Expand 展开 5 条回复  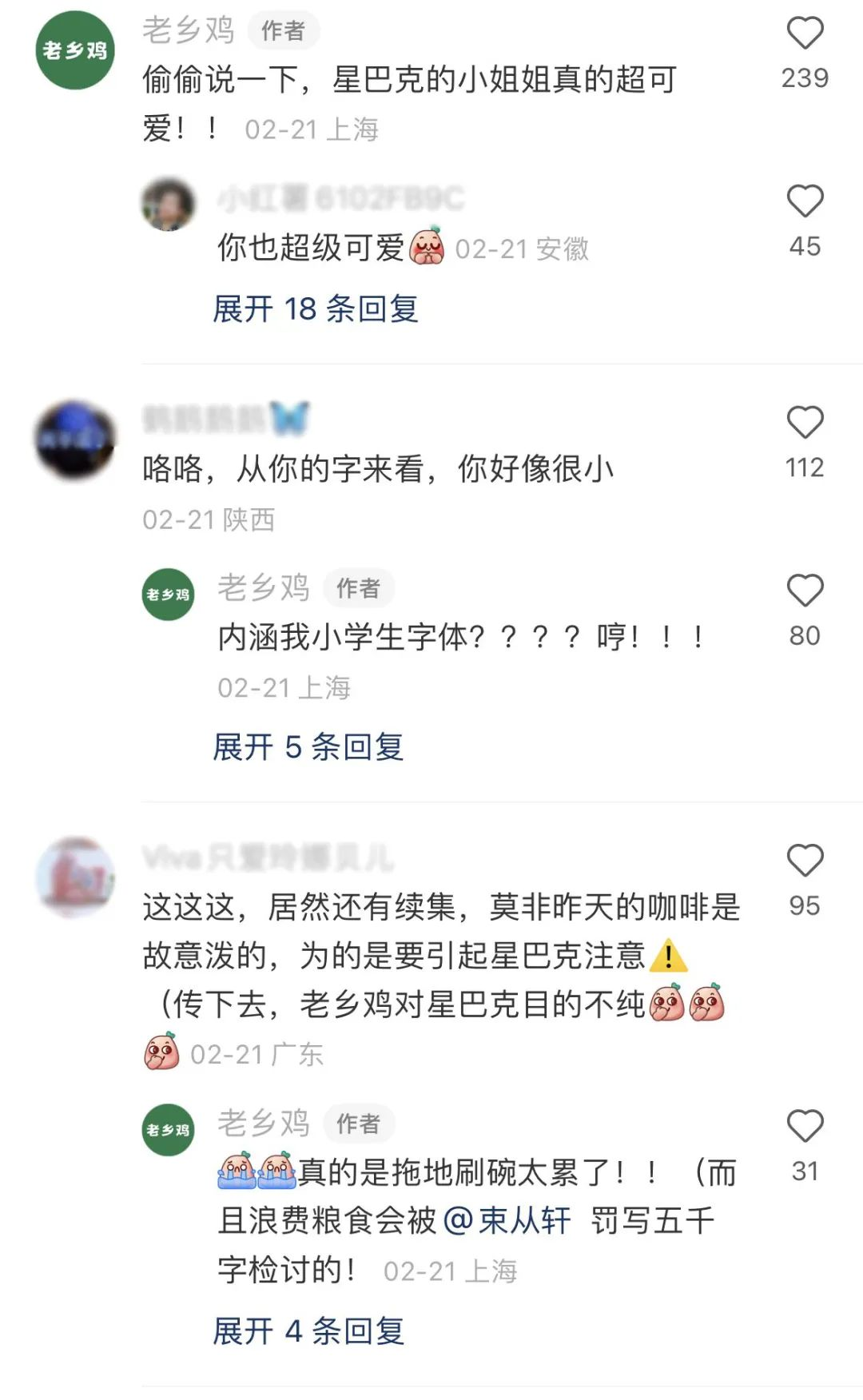308,747
